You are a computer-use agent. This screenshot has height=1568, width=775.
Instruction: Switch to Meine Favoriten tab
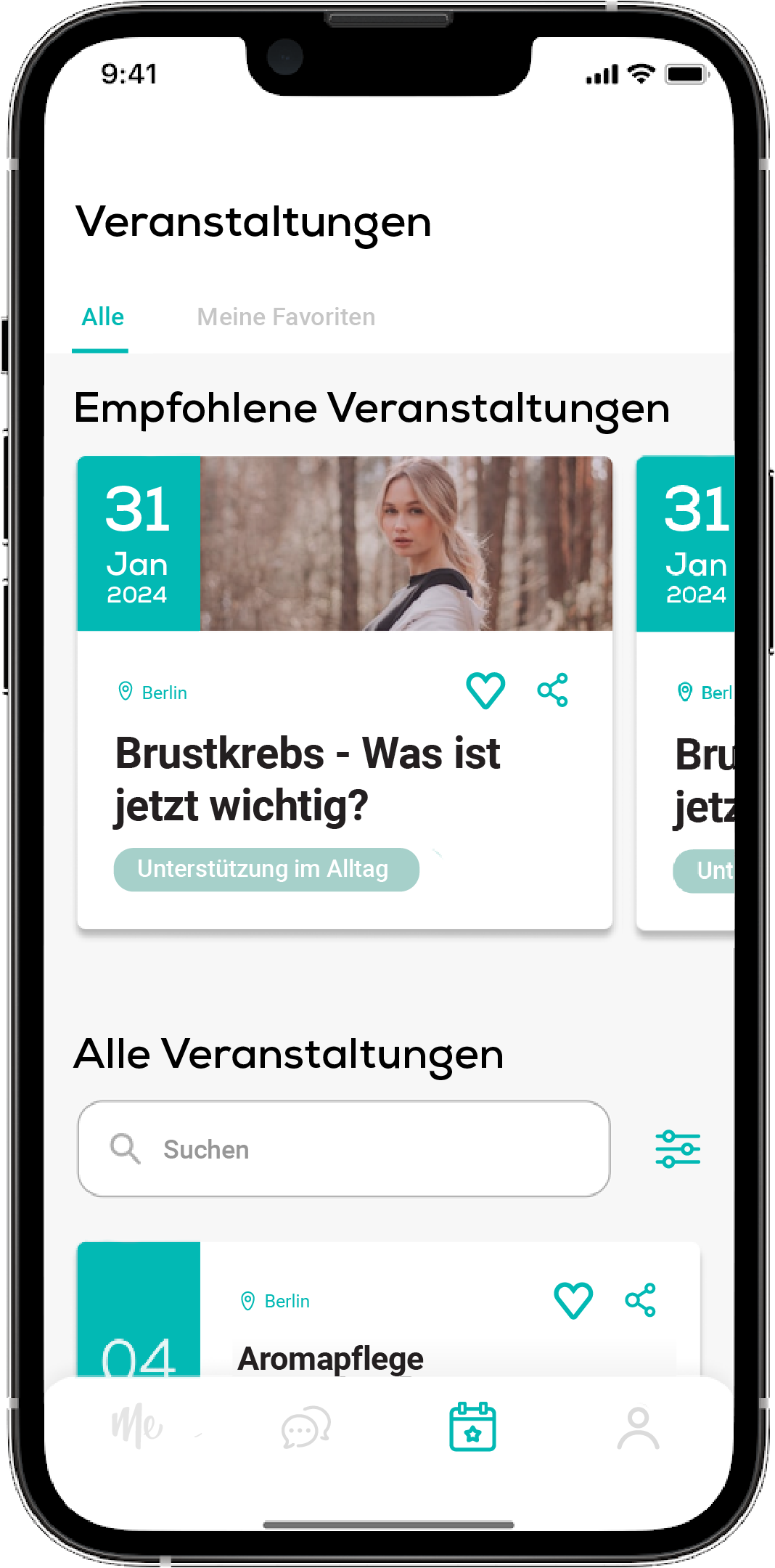point(286,318)
